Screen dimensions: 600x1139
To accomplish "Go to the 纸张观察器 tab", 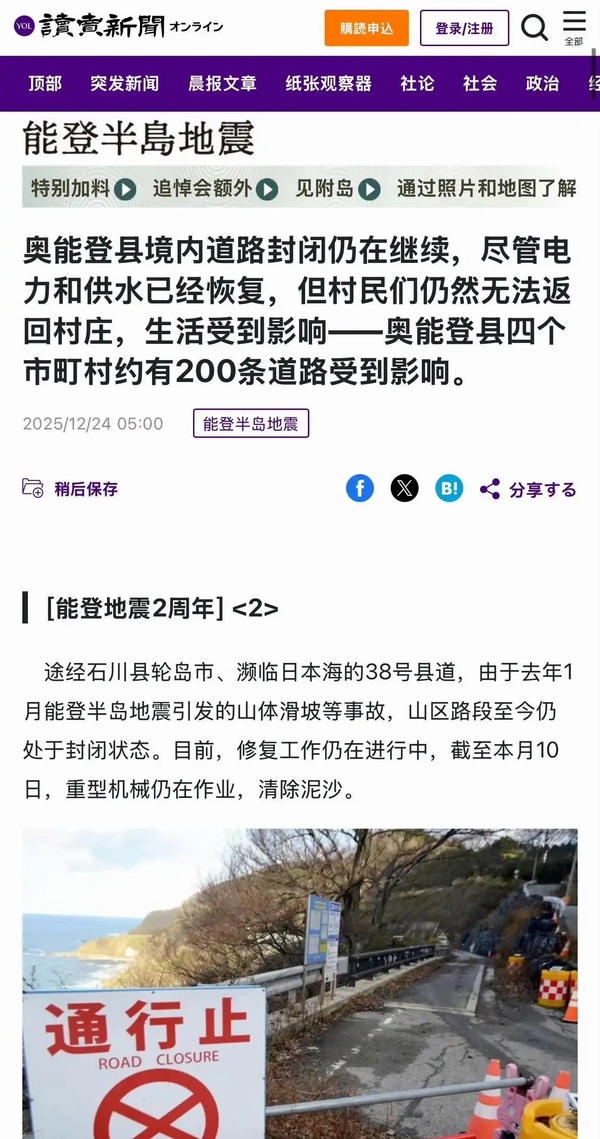I will pos(328,84).
